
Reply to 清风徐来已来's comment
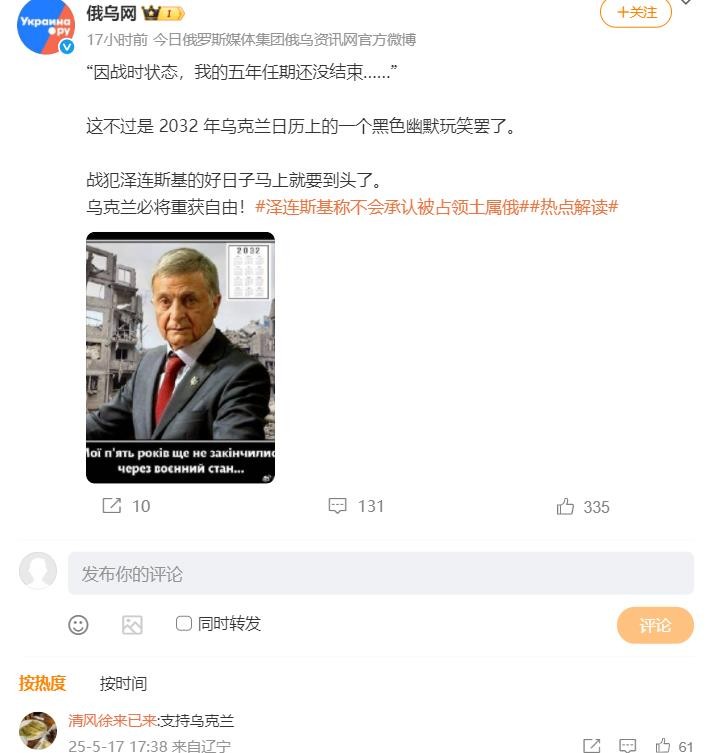click(627, 746)
